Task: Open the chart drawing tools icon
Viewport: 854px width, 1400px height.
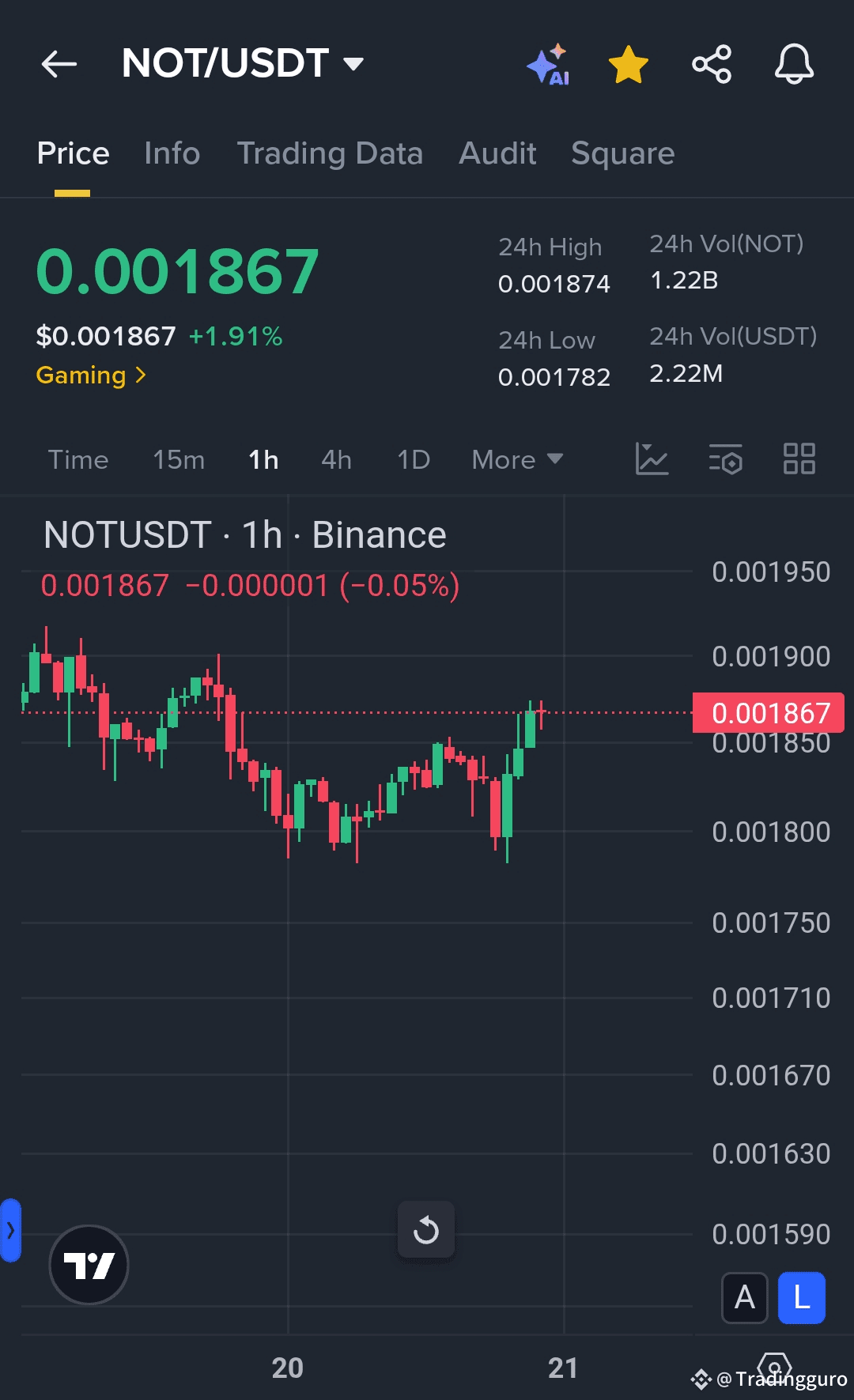Action: click(652, 458)
